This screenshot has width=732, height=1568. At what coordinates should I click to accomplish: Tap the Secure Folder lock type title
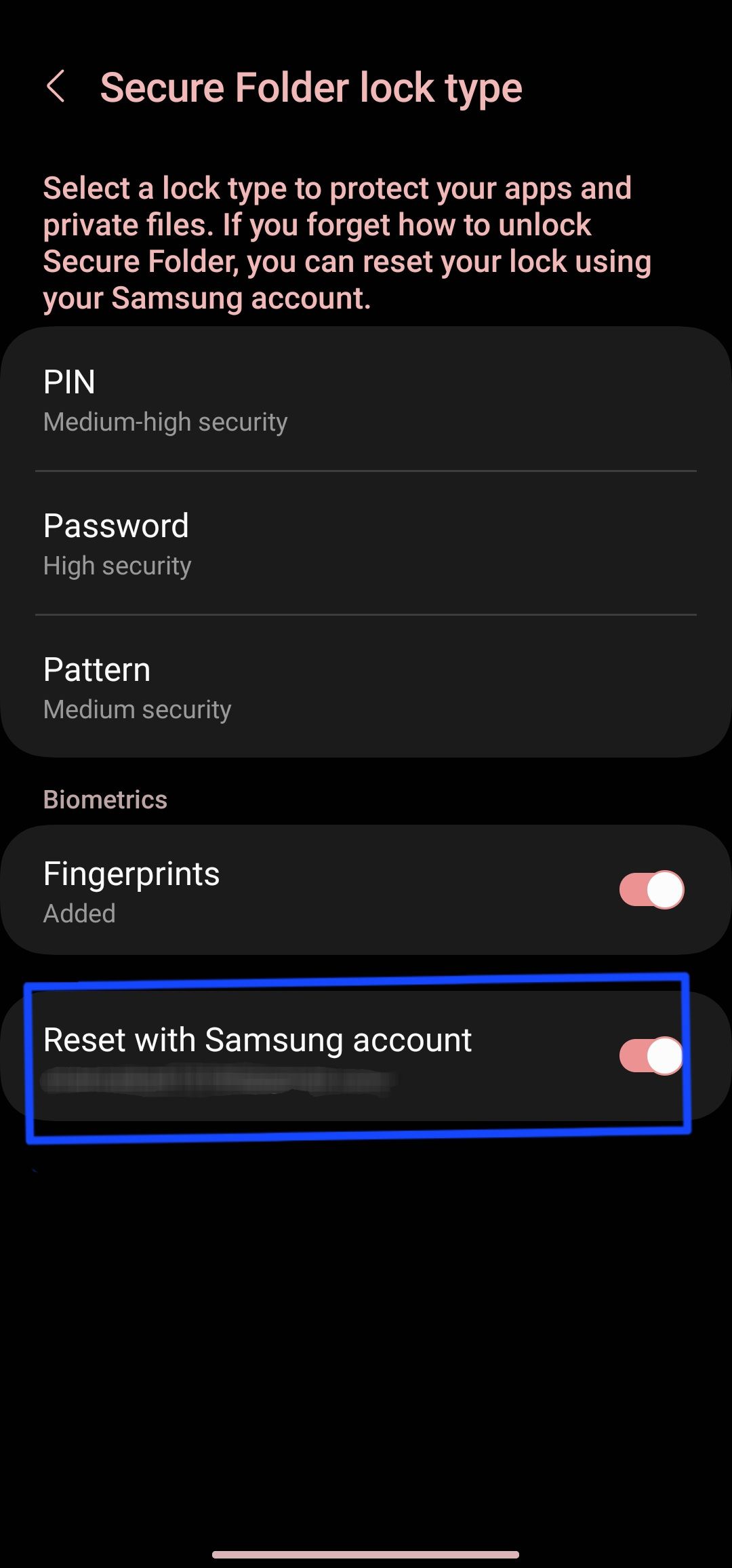click(x=312, y=87)
